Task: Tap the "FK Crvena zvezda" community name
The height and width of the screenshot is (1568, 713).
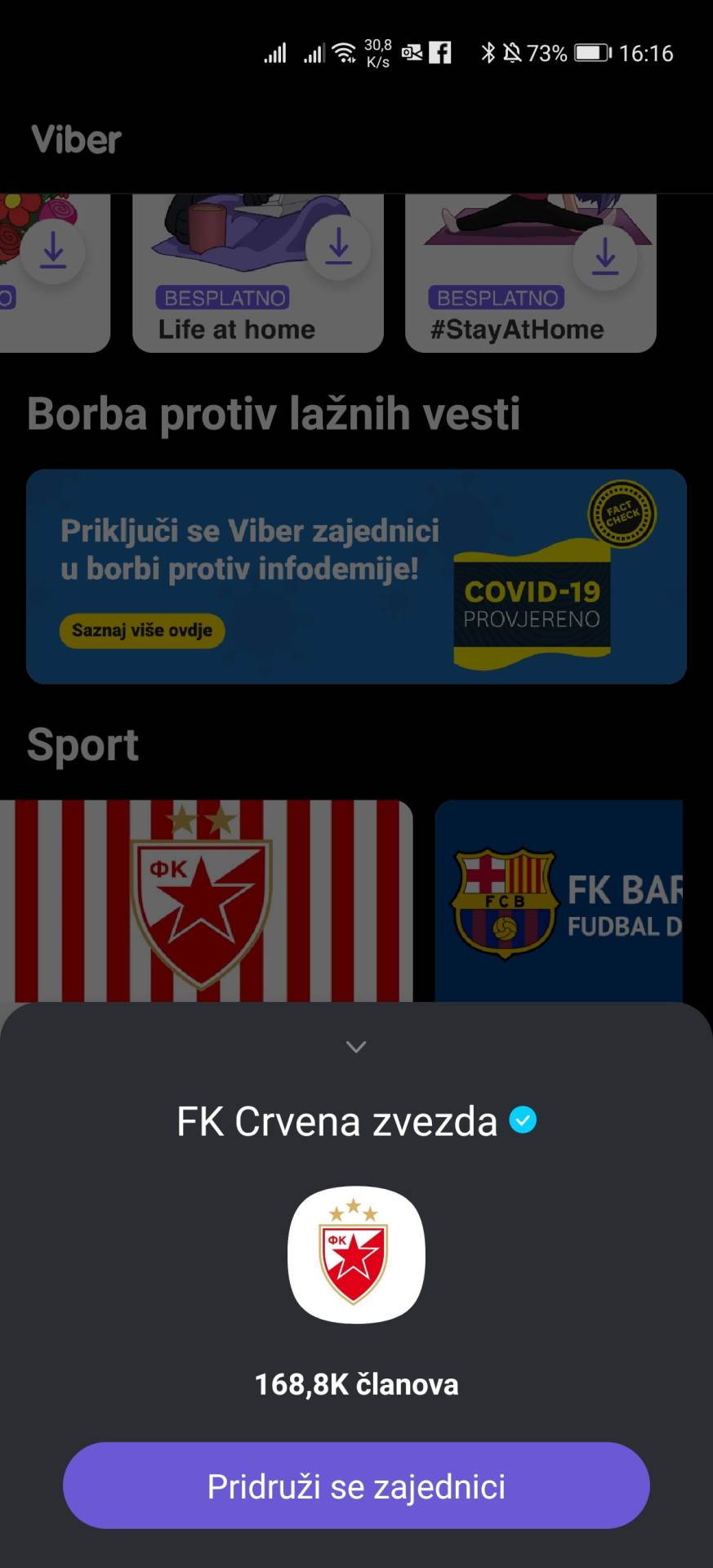Action: [337, 1120]
